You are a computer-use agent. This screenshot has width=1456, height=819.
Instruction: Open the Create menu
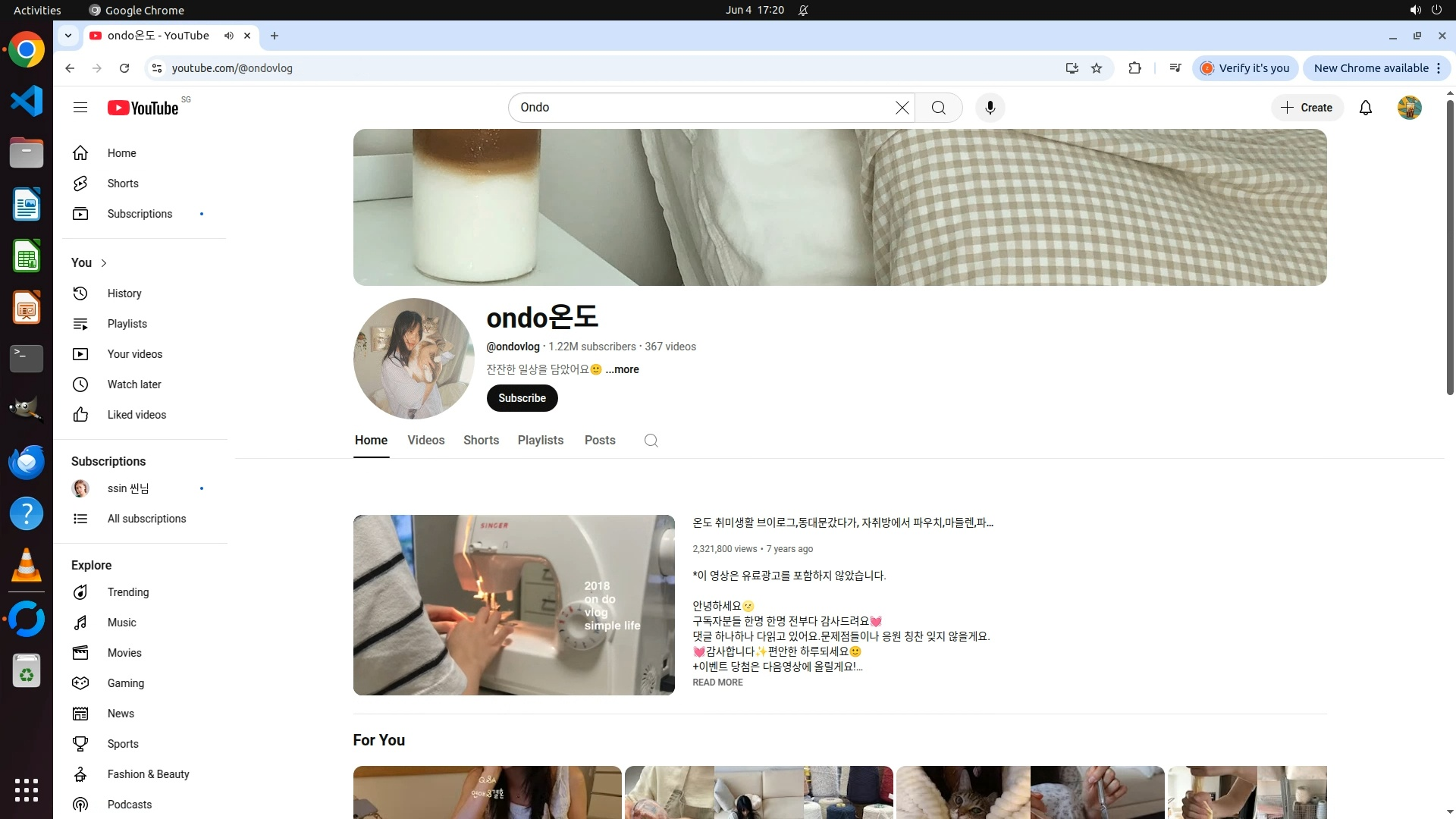[x=1307, y=108]
